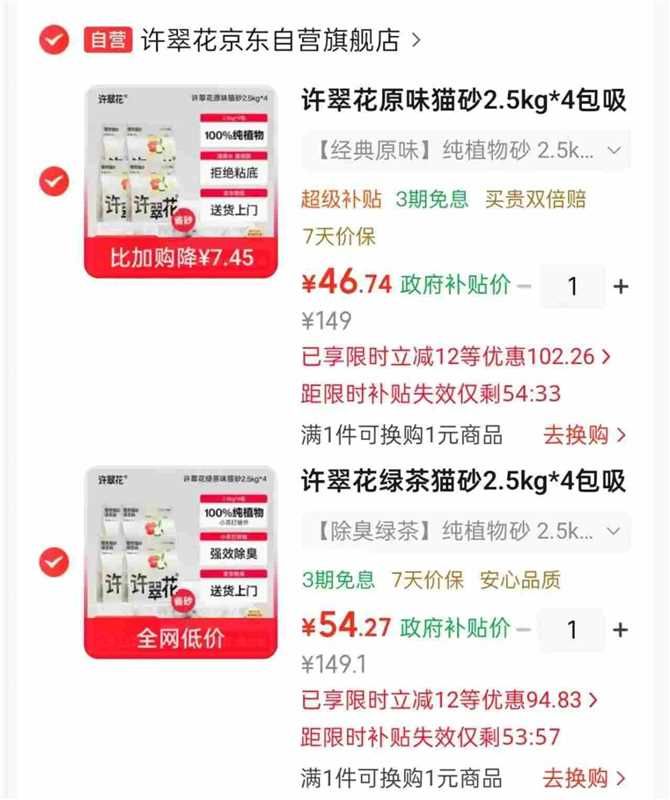Increase quantity of the 原味猫砂 item
This screenshot has height=800, width=670.
[x=620, y=286]
